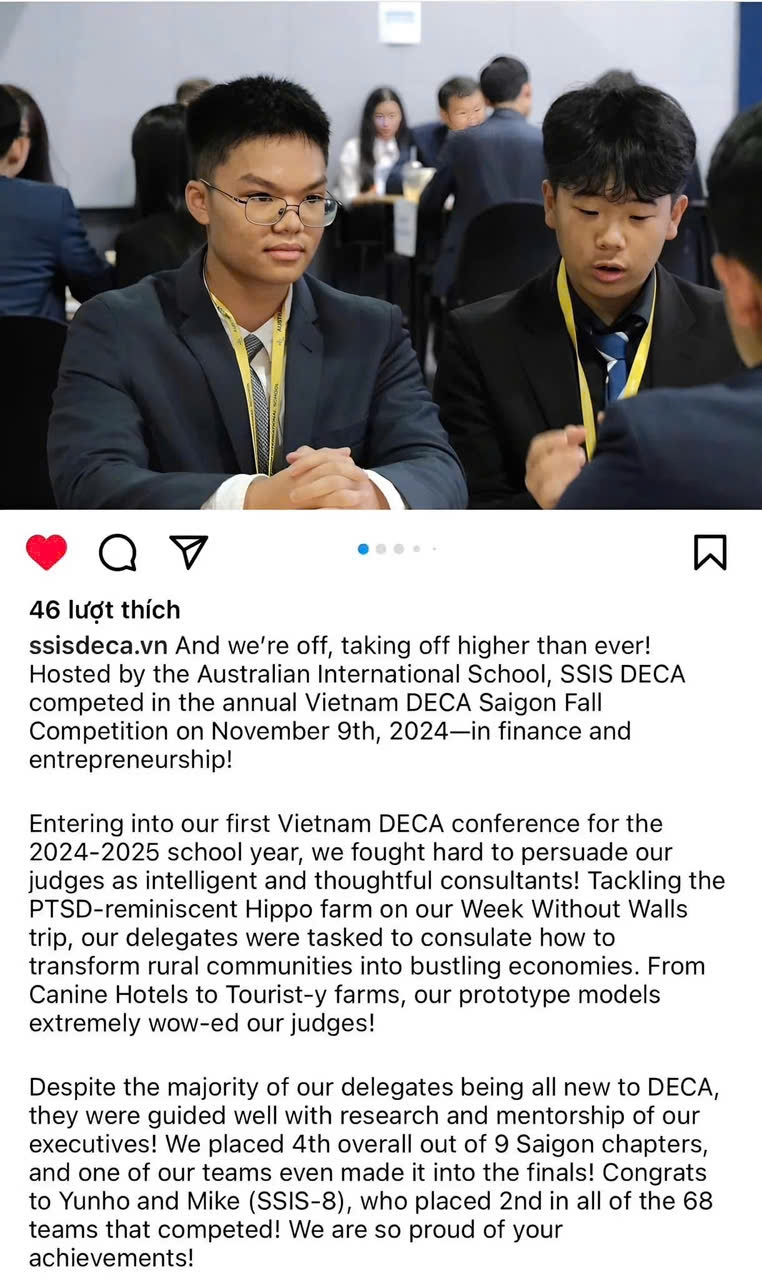View who liked via 46 lượt thích
762x1280 pixels.
pyautogui.click(x=105, y=609)
